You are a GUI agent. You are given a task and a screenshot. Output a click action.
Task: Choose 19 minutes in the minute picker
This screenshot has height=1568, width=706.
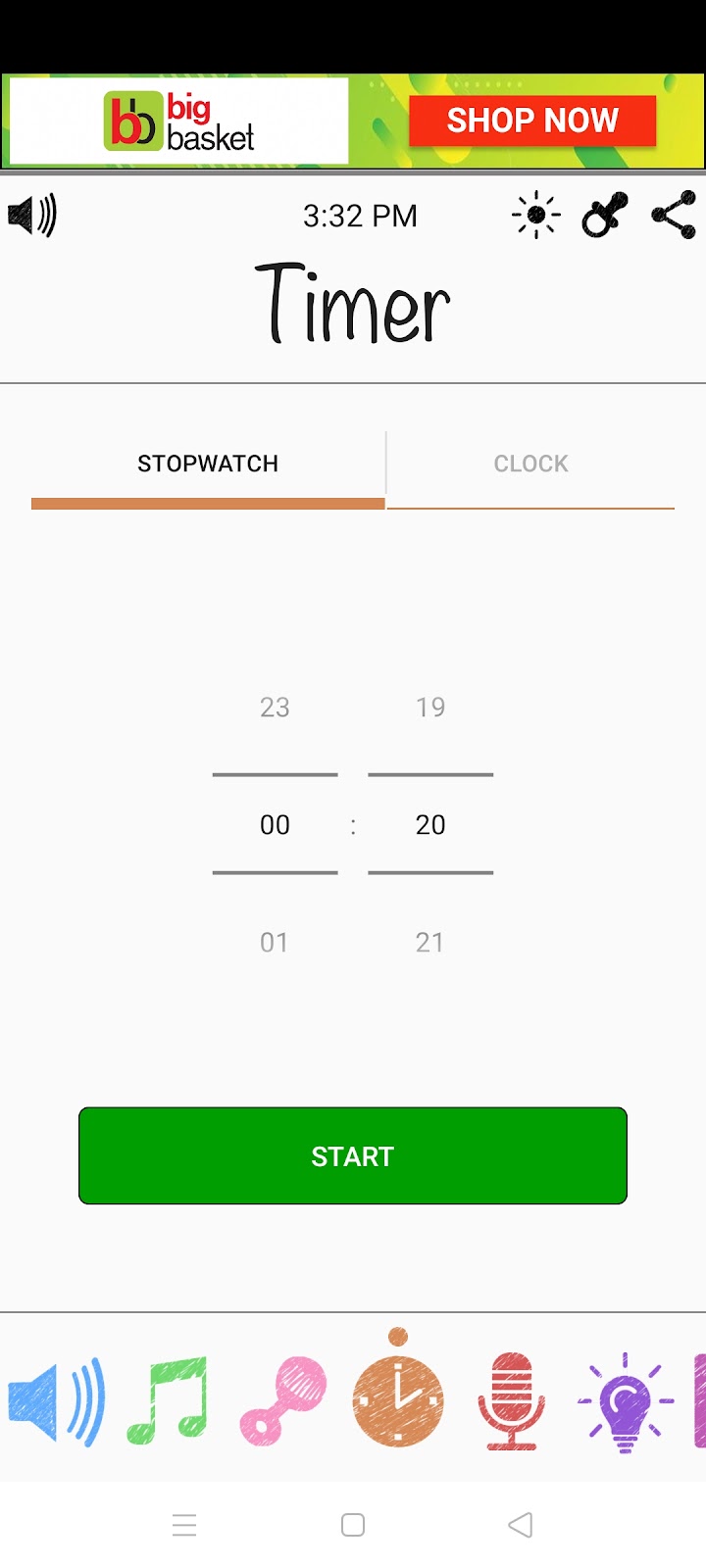pyautogui.click(x=430, y=708)
